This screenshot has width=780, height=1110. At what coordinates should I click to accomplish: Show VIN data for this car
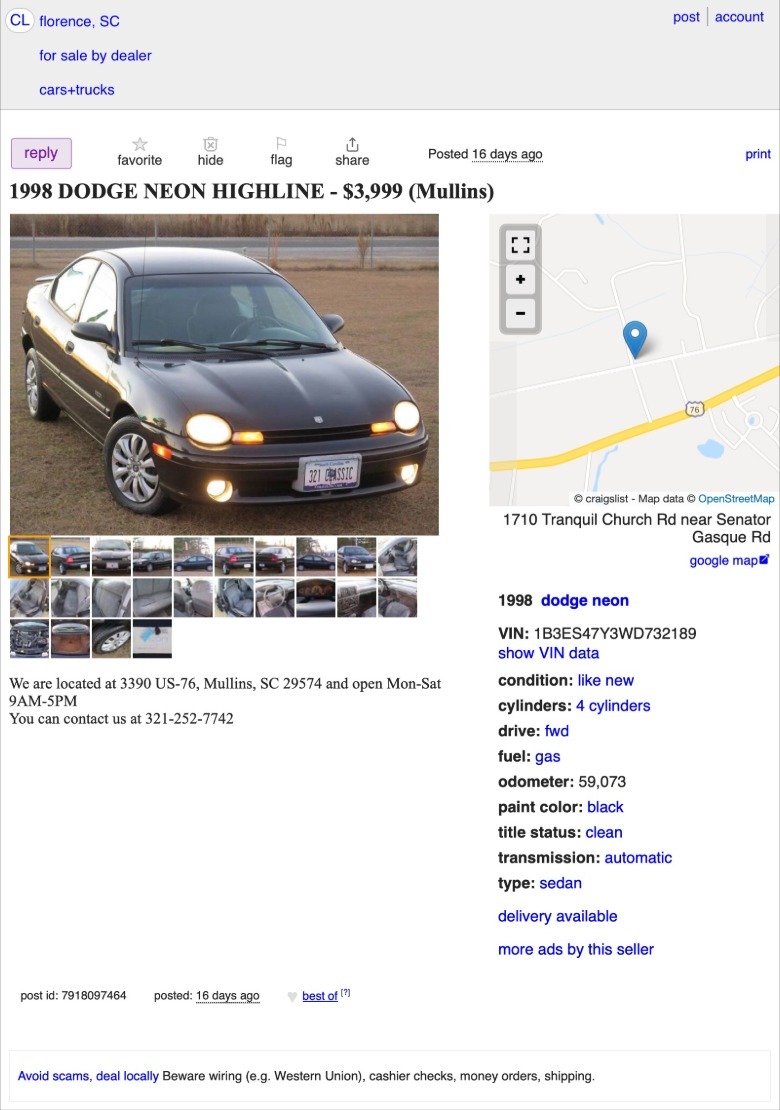coord(548,653)
